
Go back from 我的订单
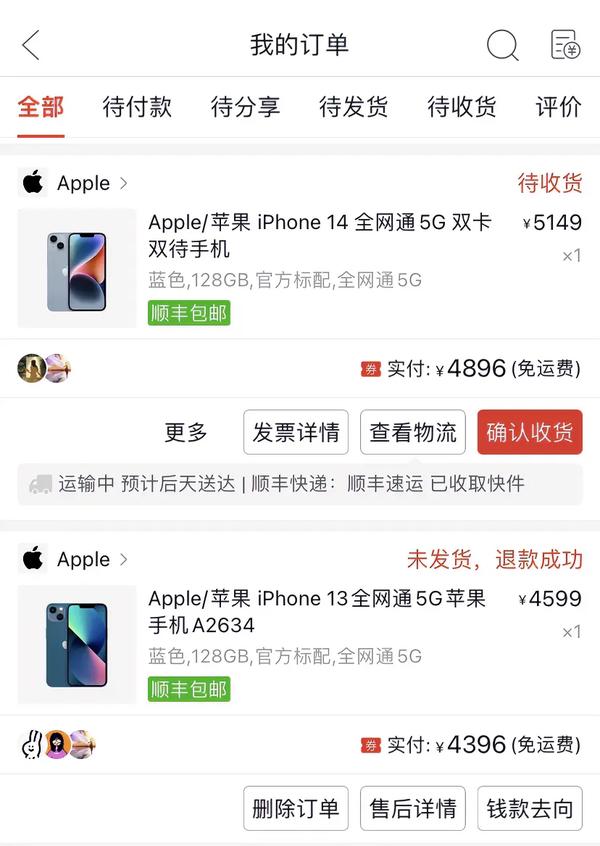coord(31,45)
